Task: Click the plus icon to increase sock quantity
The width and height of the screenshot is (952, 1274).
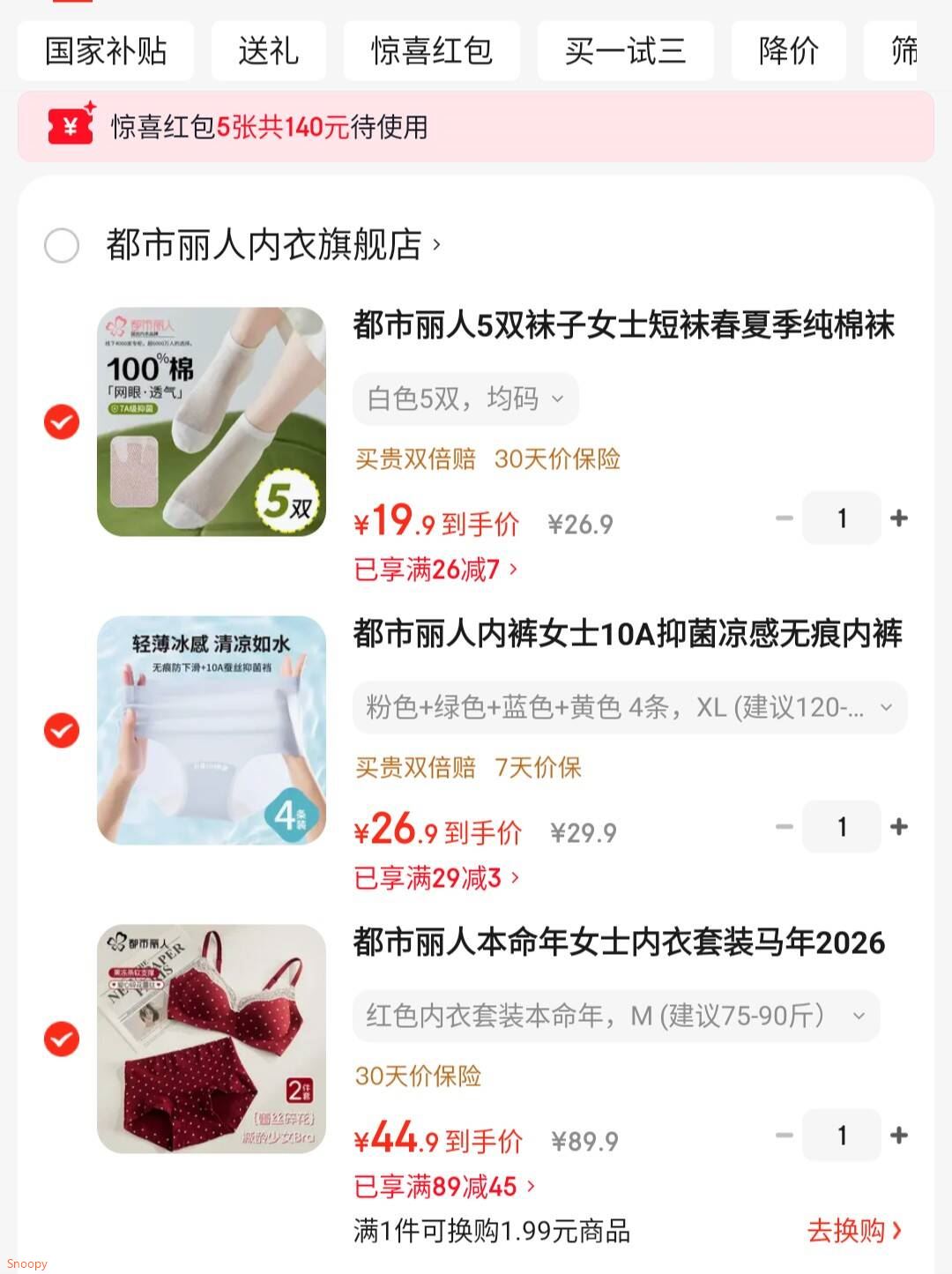Action: [899, 518]
